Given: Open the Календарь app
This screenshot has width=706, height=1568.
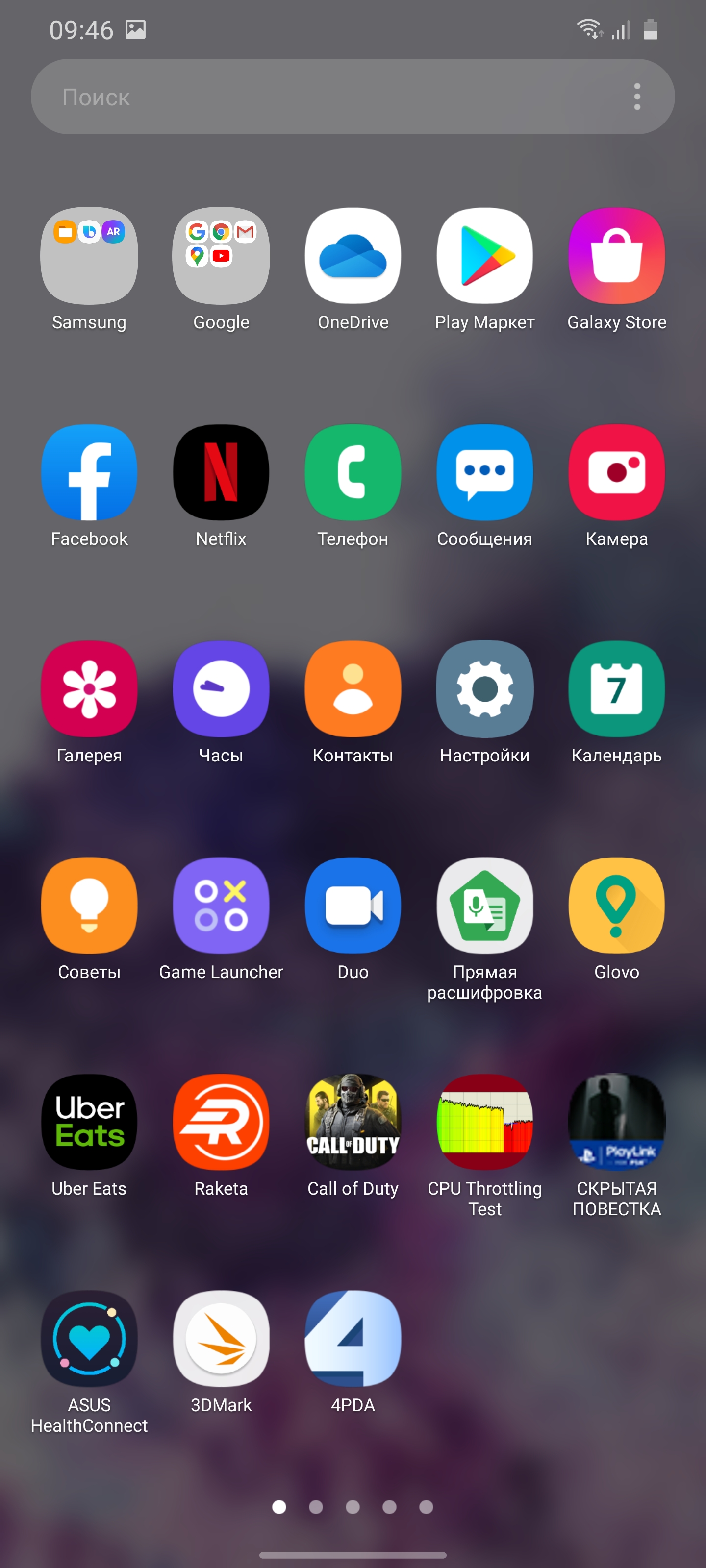Looking at the screenshot, I should (x=616, y=689).
